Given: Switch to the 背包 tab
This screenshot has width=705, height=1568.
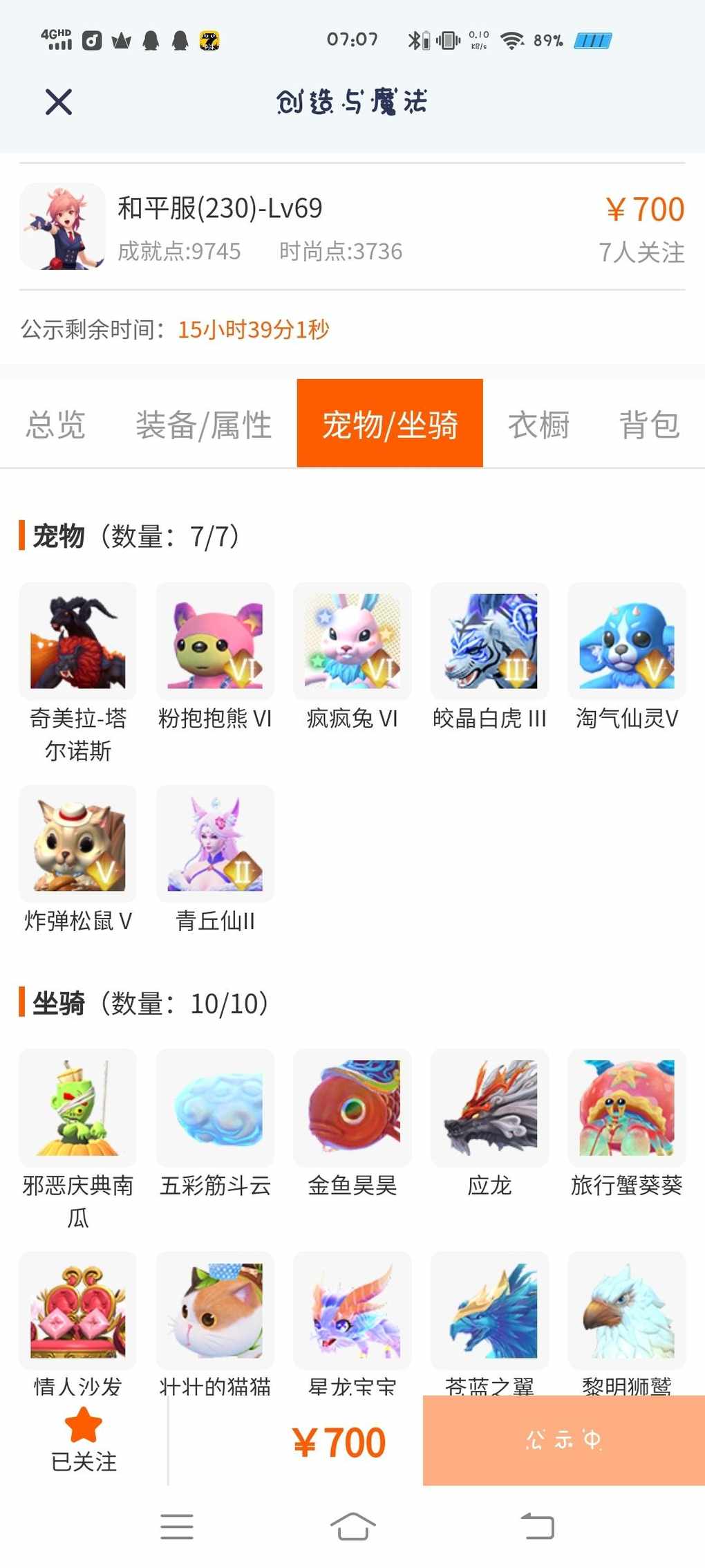Looking at the screenshot, I should pyautogui.click(x=649, y=424).
